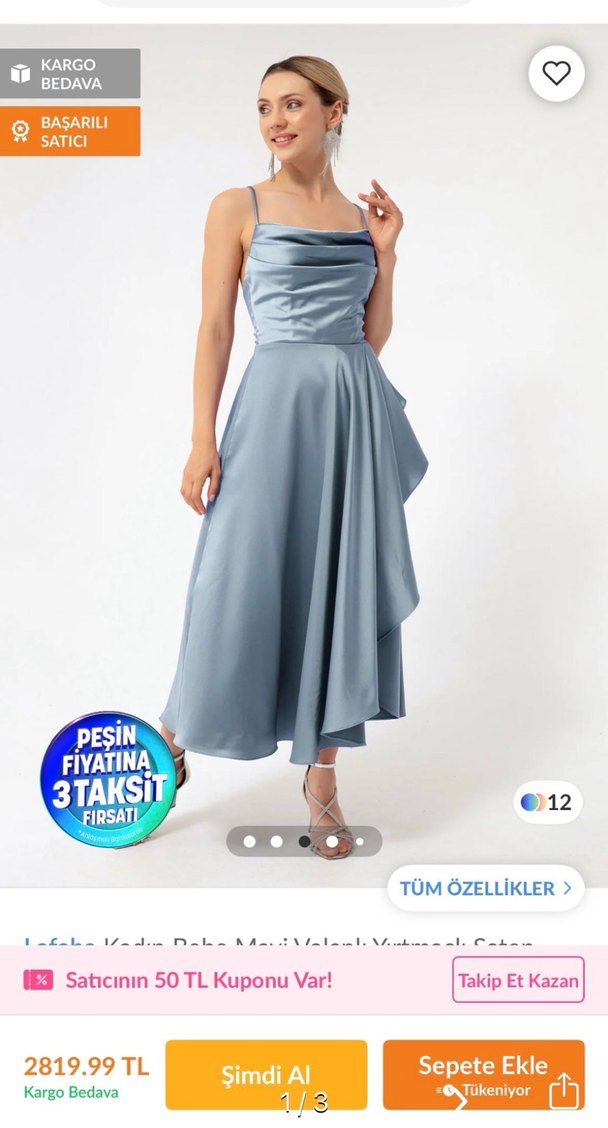Open the 12 color options badge
The image size is (608, 1128).
547,801
